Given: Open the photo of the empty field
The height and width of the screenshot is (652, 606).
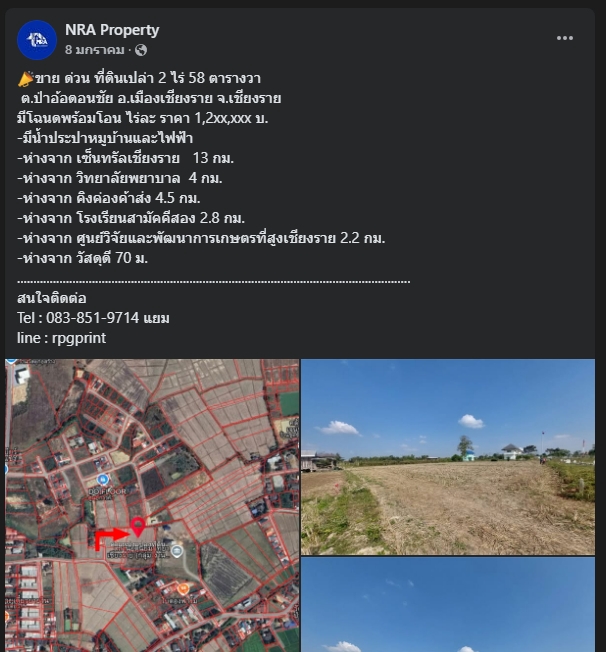Looking at the screenshot, I should click(x=448, y=457).
